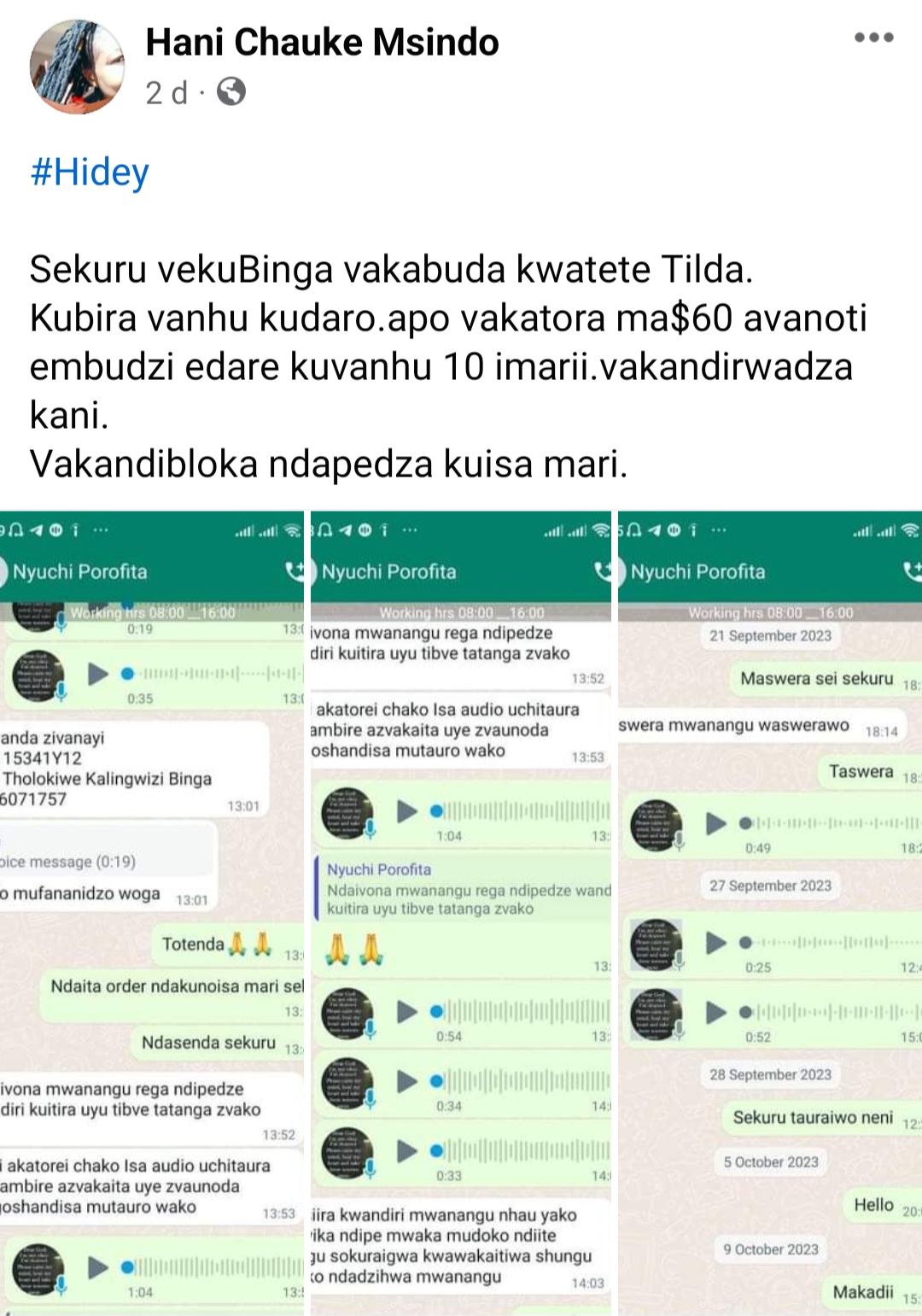Open Hani Chauke Msindo's profile picture
Screen dimensions: 922x1316
(77, 67)
